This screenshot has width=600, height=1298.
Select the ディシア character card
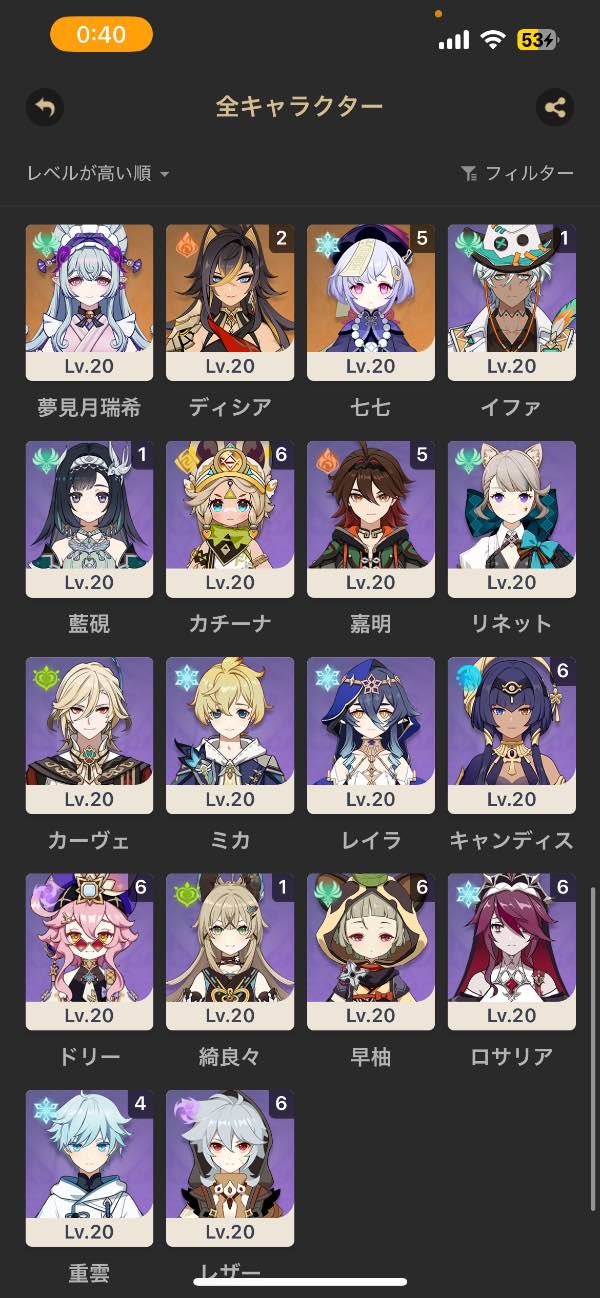tap(230, 302)
